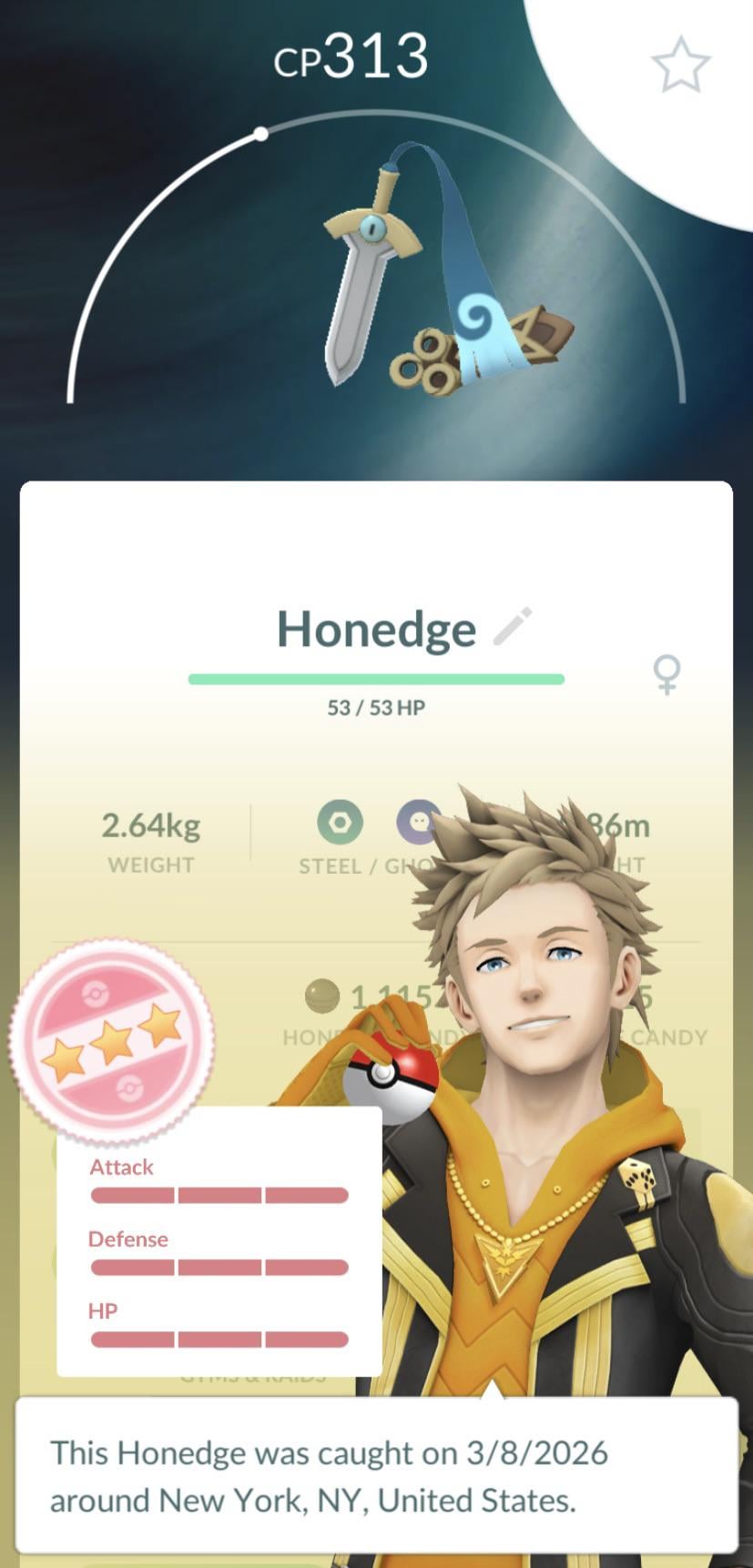Dismiss the appraisal speech bubble
This screenshot has width=753, height=1568.
click(x=375, y=1475)
